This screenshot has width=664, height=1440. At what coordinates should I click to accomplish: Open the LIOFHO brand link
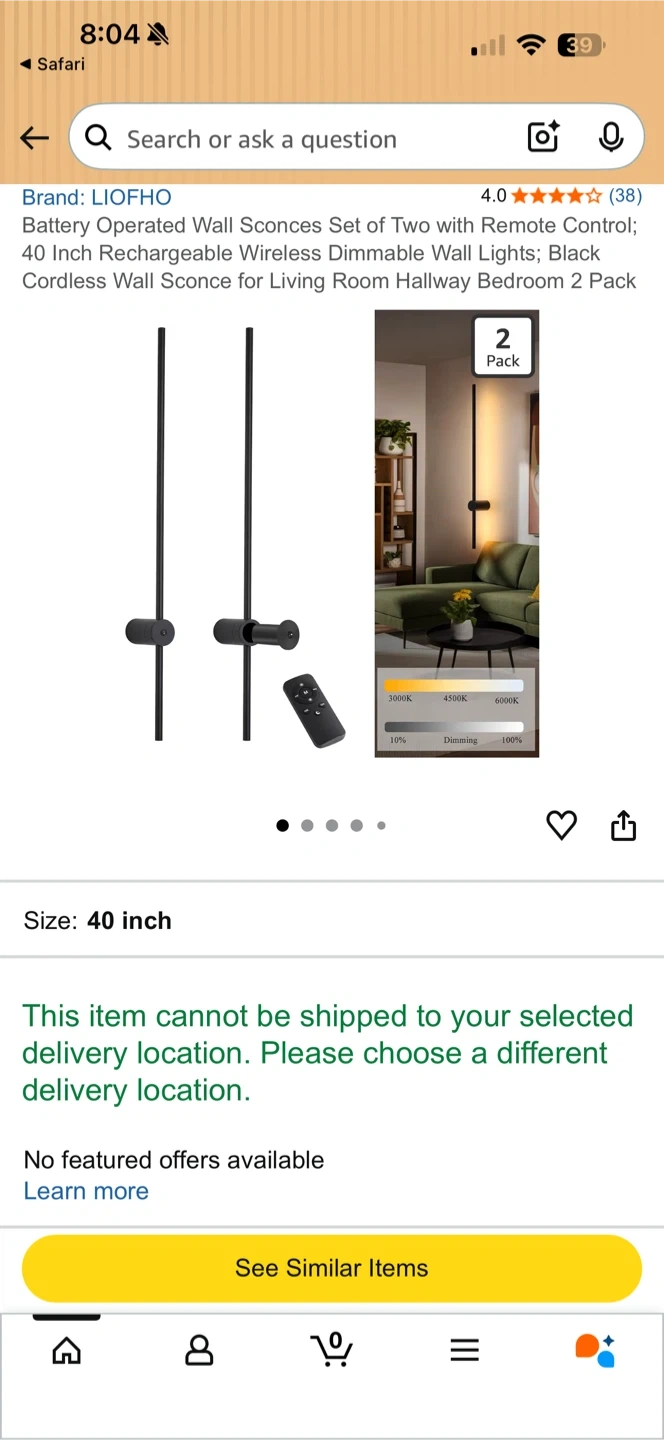97,197
